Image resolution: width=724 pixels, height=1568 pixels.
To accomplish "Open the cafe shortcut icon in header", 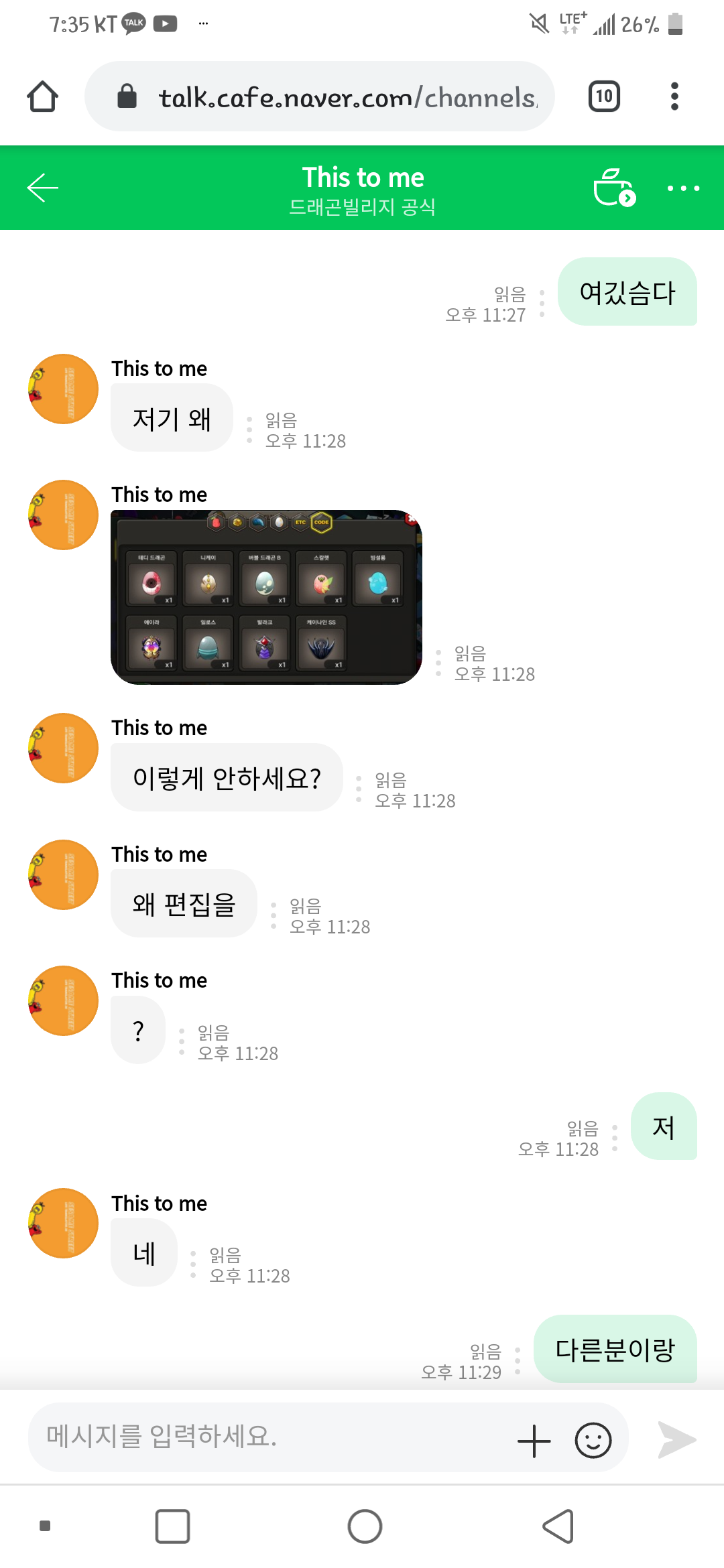I will pos(614,188).
